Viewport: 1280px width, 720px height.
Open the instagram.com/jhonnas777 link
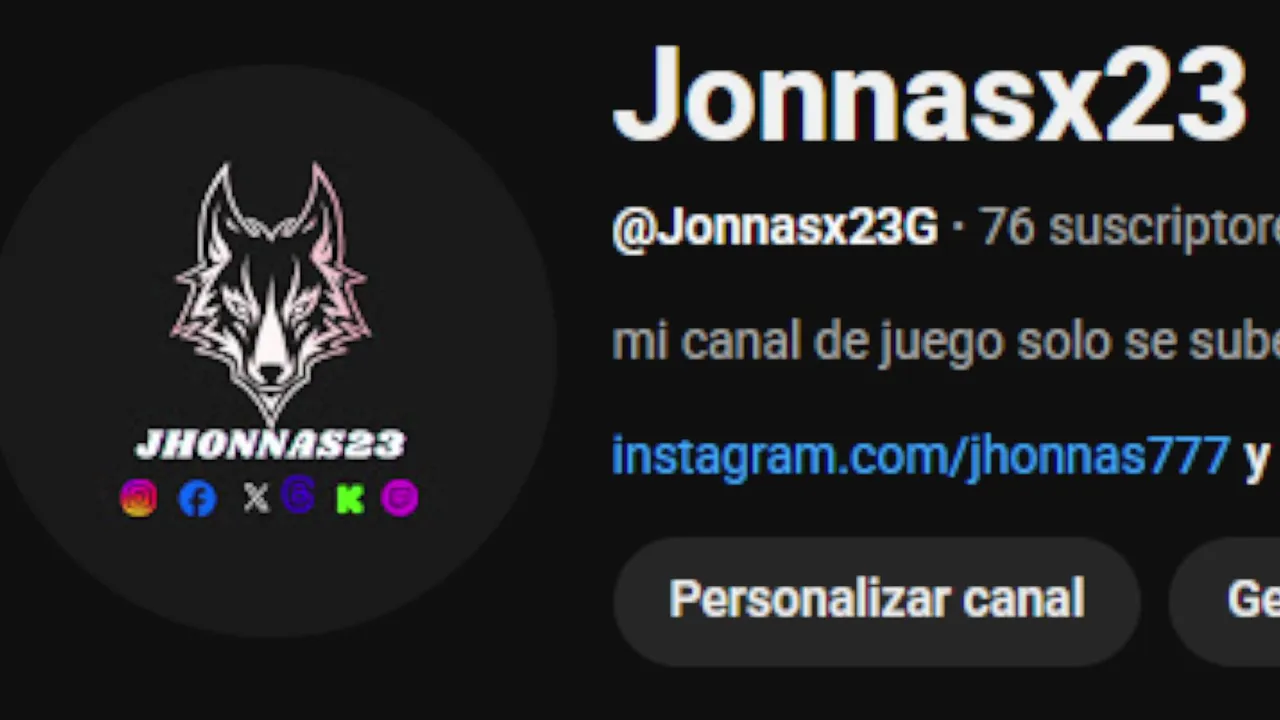(920, 456)
